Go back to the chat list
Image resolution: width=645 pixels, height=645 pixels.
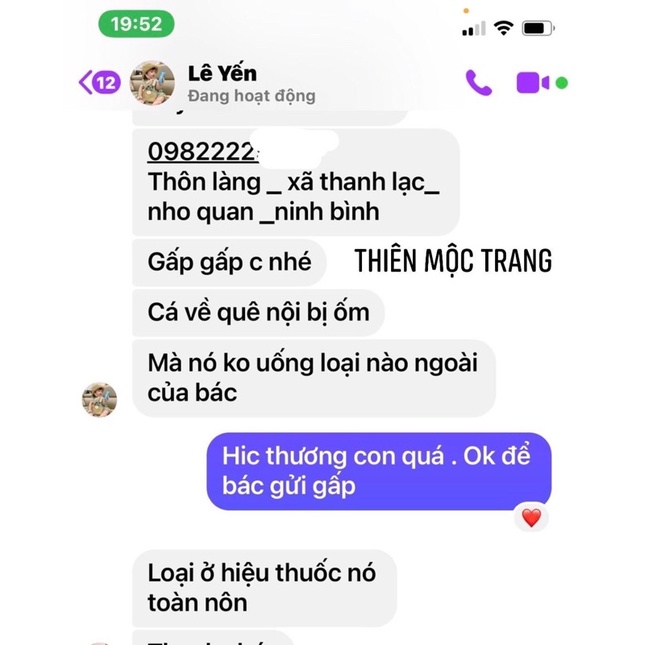coord(99,83)
